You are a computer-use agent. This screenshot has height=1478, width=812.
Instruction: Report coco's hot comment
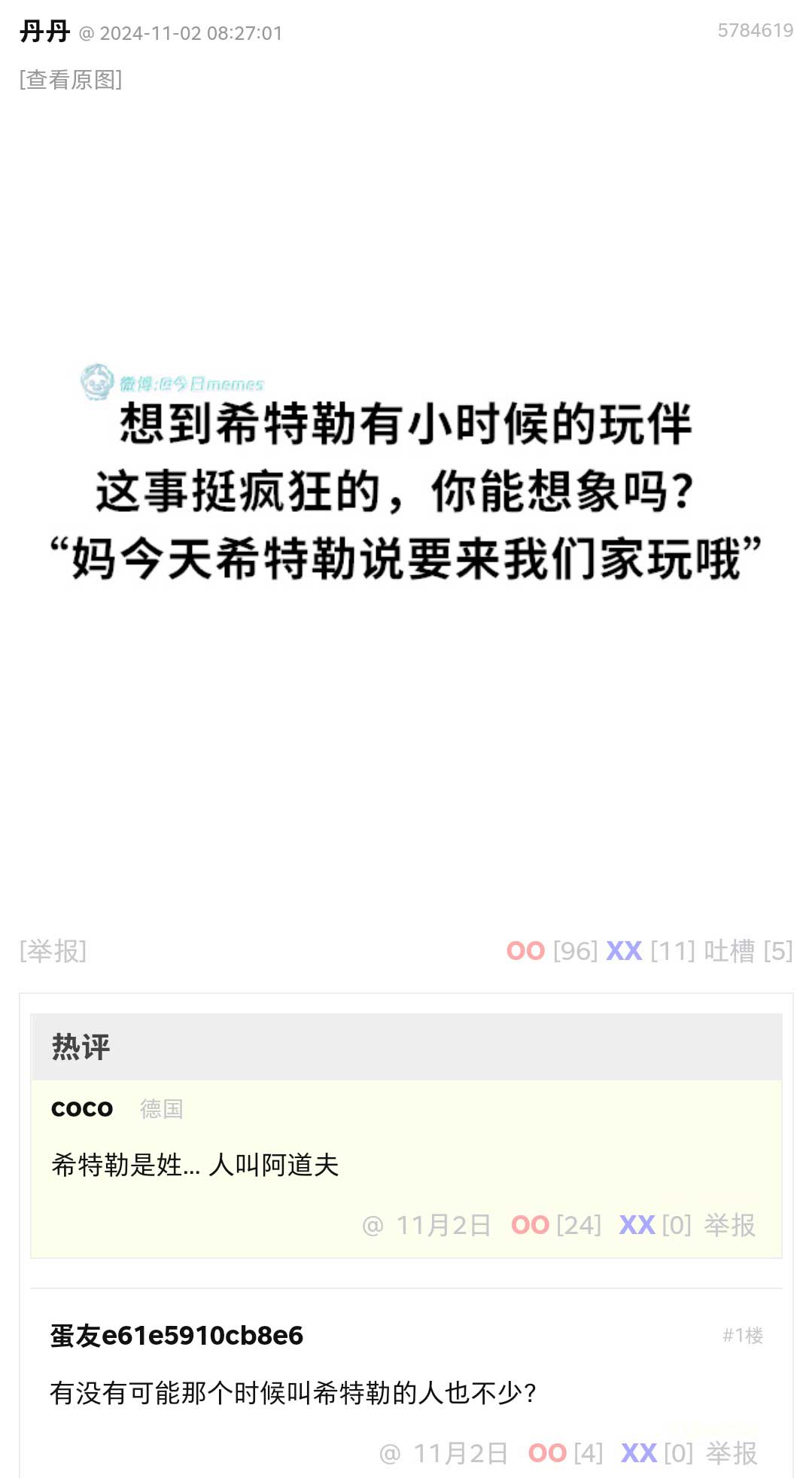click(729, 1225)
